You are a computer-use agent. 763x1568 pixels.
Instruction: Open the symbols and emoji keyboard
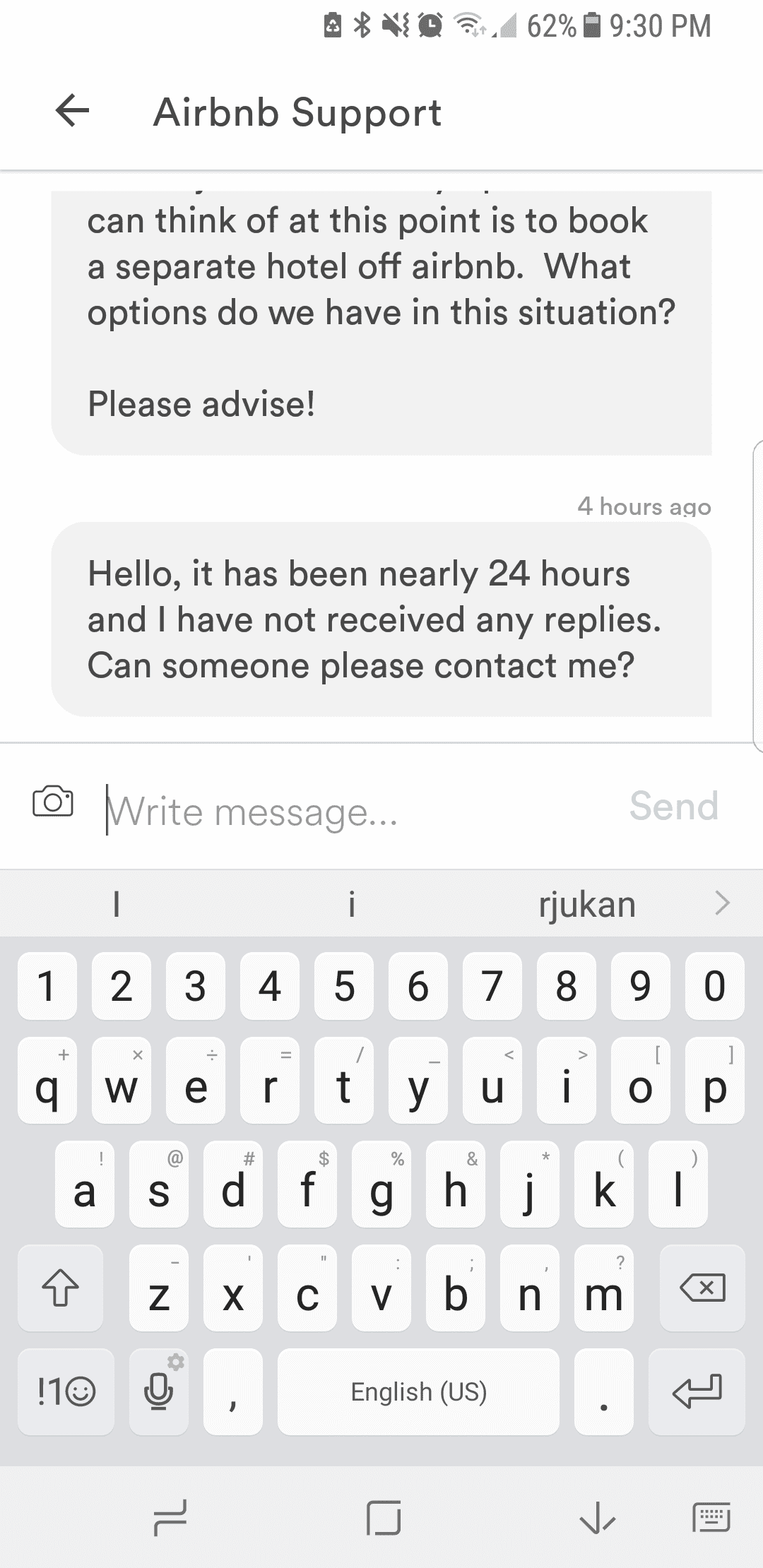(66, 1392)
